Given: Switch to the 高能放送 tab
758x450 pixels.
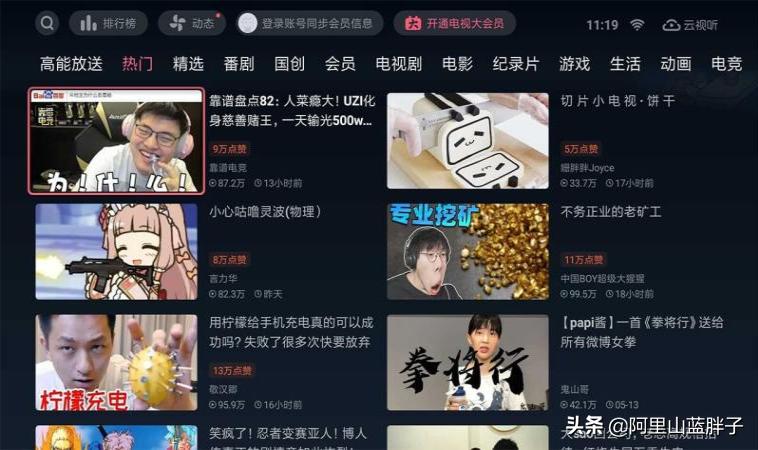Looking at the screenshot, I should click(71, 64).
